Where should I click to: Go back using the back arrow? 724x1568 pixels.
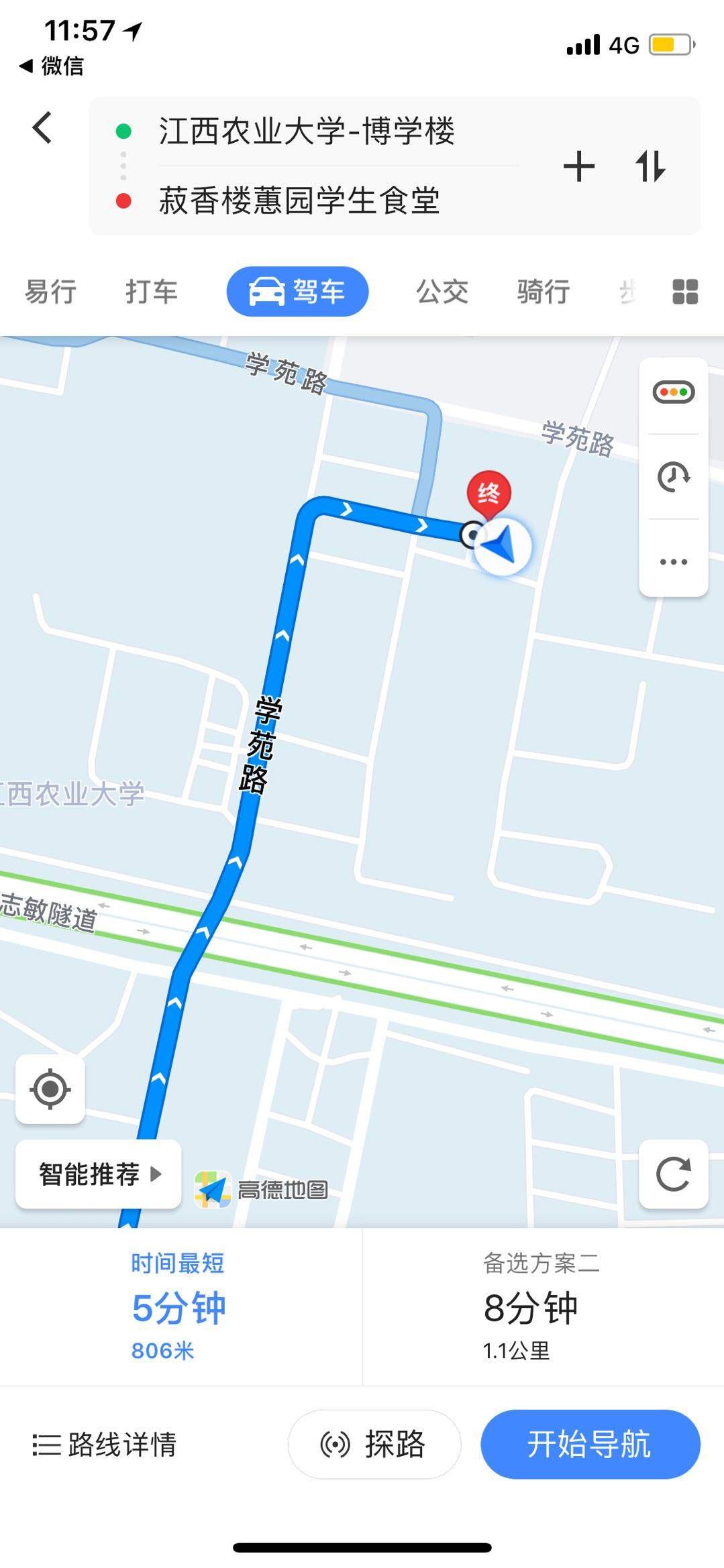(42, 127)
